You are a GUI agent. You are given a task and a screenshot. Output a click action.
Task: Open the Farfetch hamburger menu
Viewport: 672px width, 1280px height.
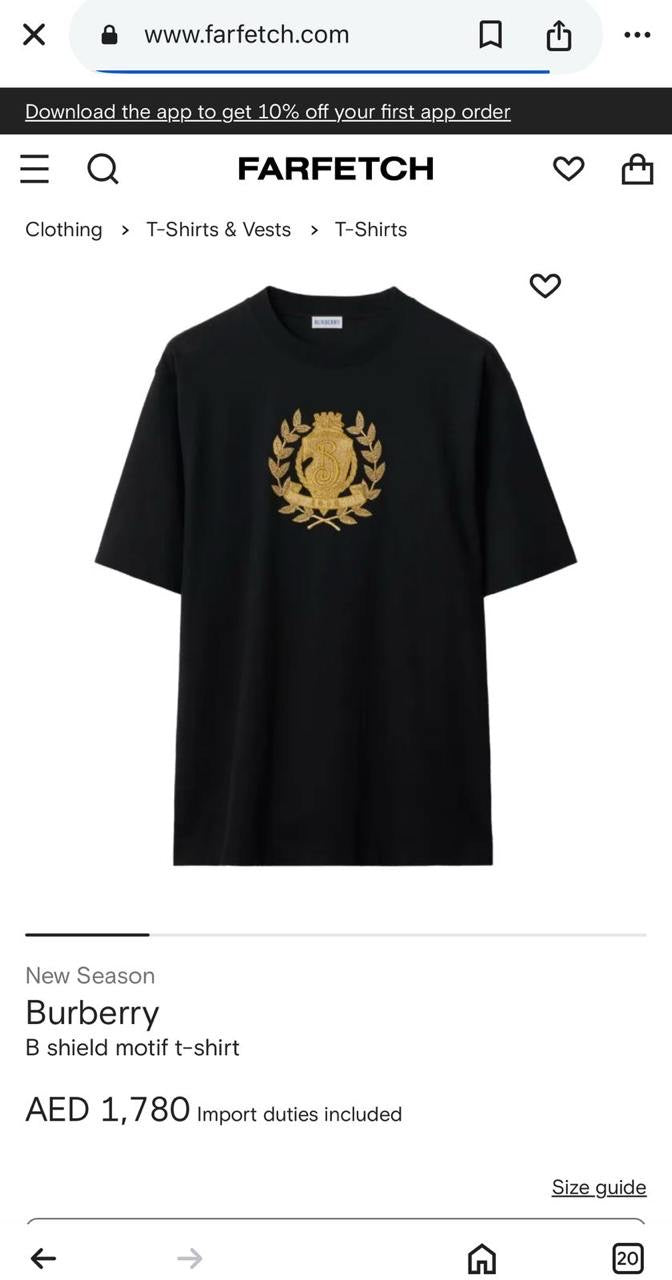click(x=35, y=169)
